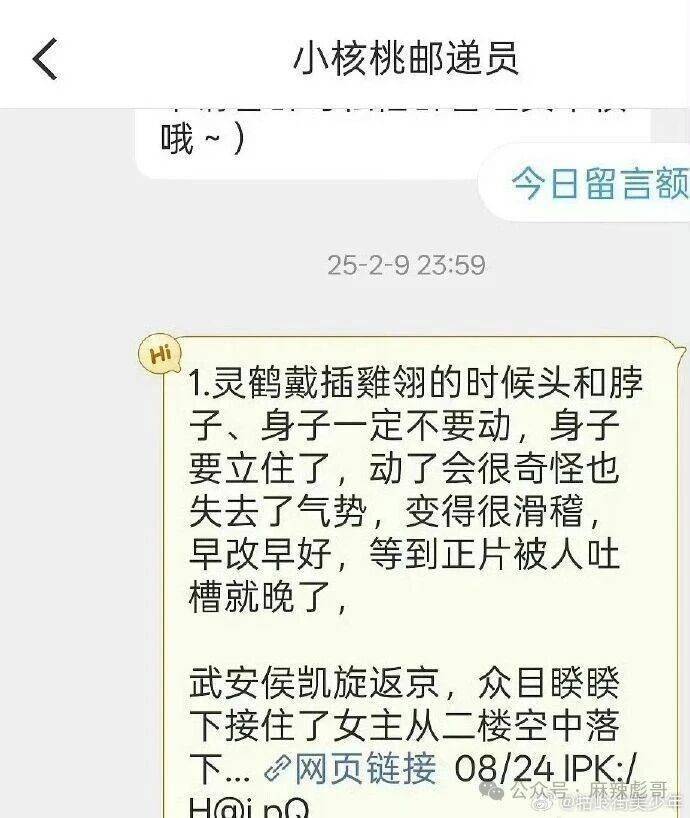The image size is (690, 818).
Task: Go back from 小核桃邮递员 chat
Action: [45, 59]
